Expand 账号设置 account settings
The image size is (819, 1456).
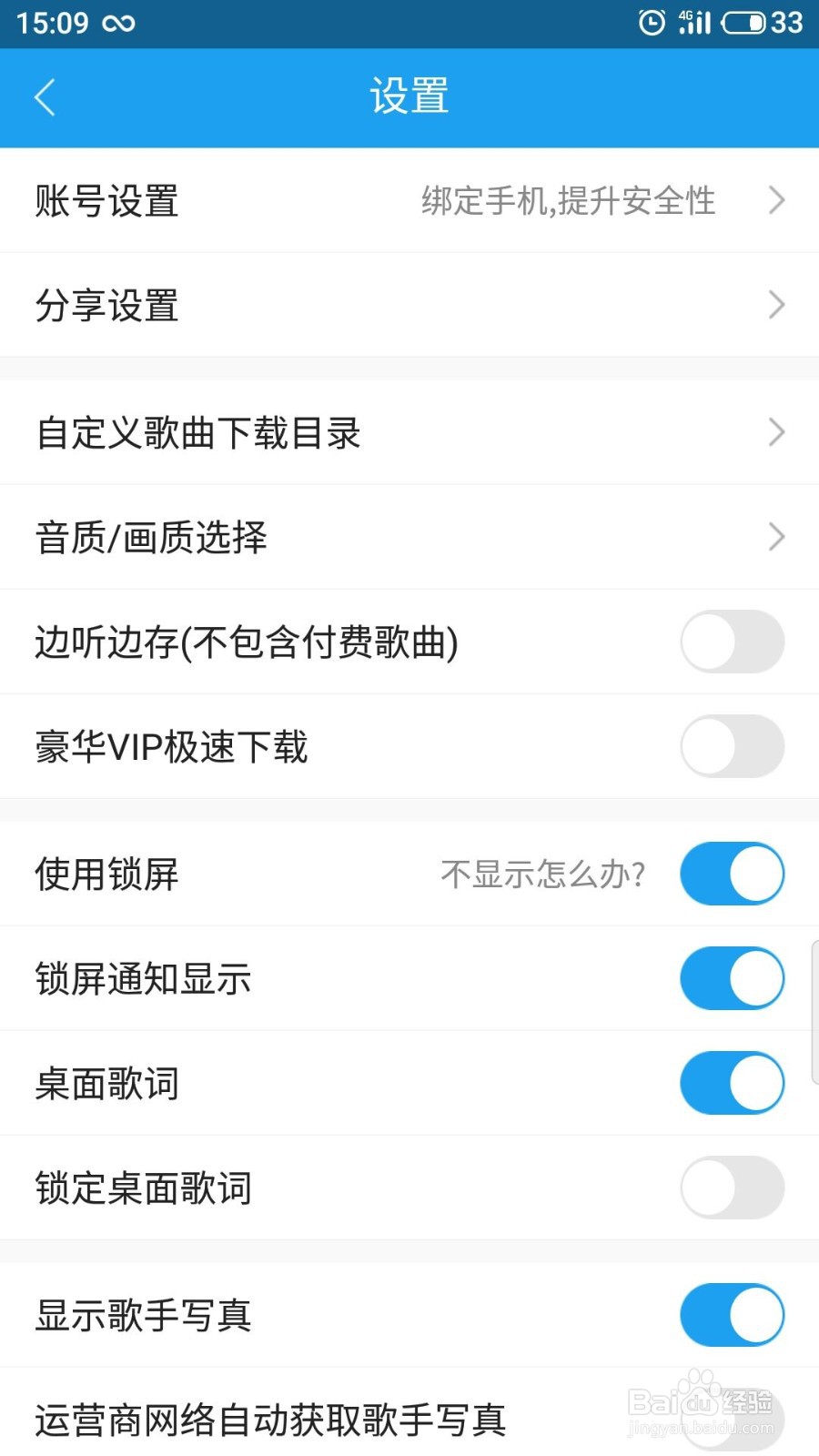click(x=409, y=200)
